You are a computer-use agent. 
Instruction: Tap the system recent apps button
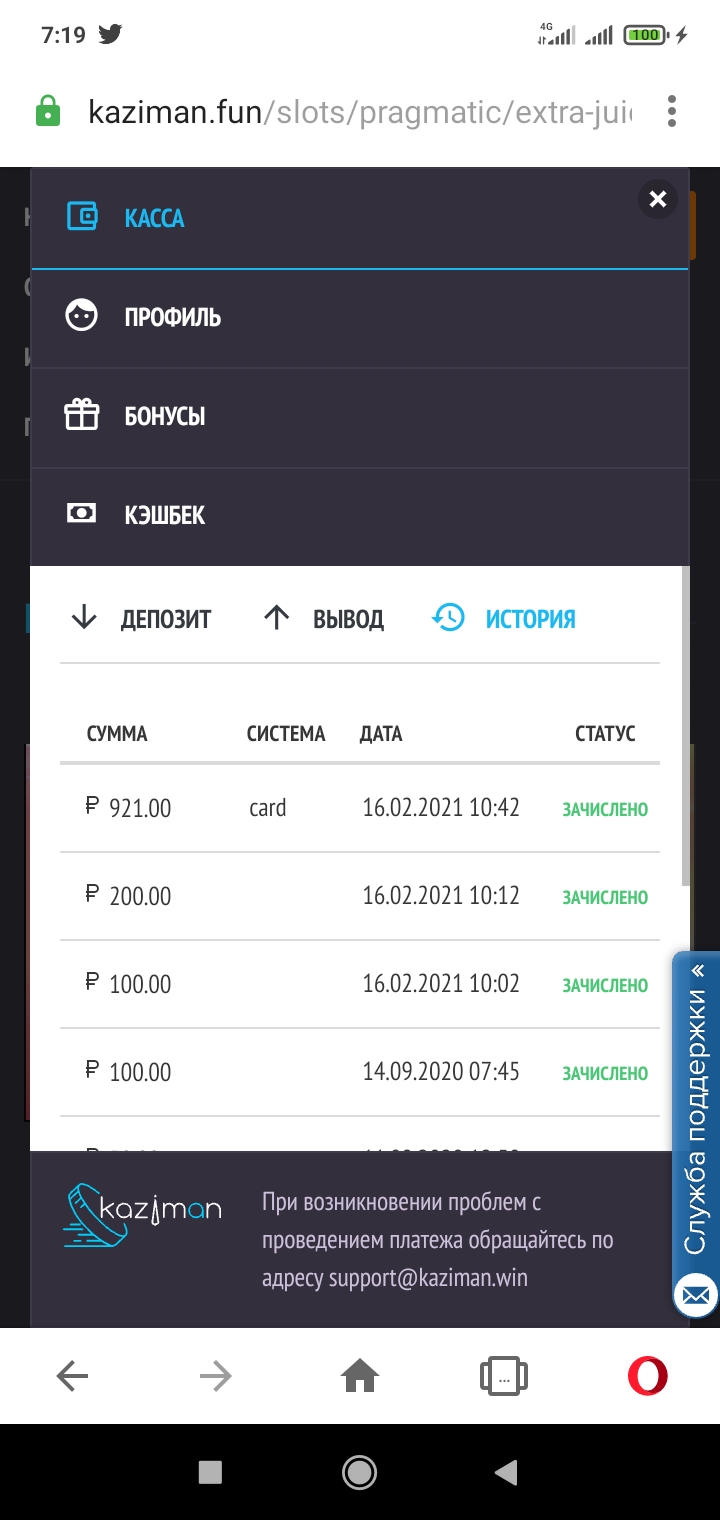point(210,1471)
